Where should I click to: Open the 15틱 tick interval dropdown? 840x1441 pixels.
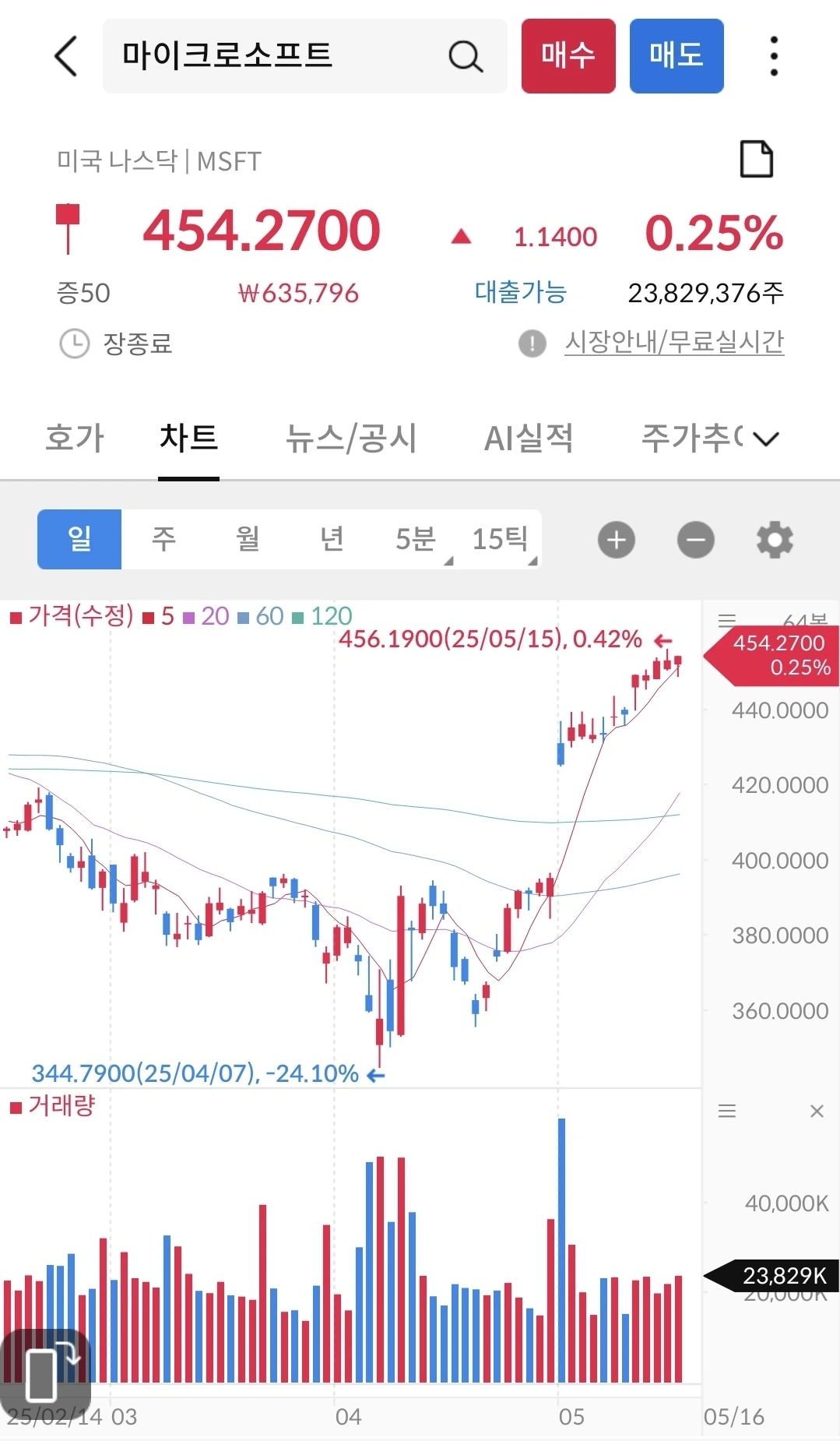tap(501, 539)
